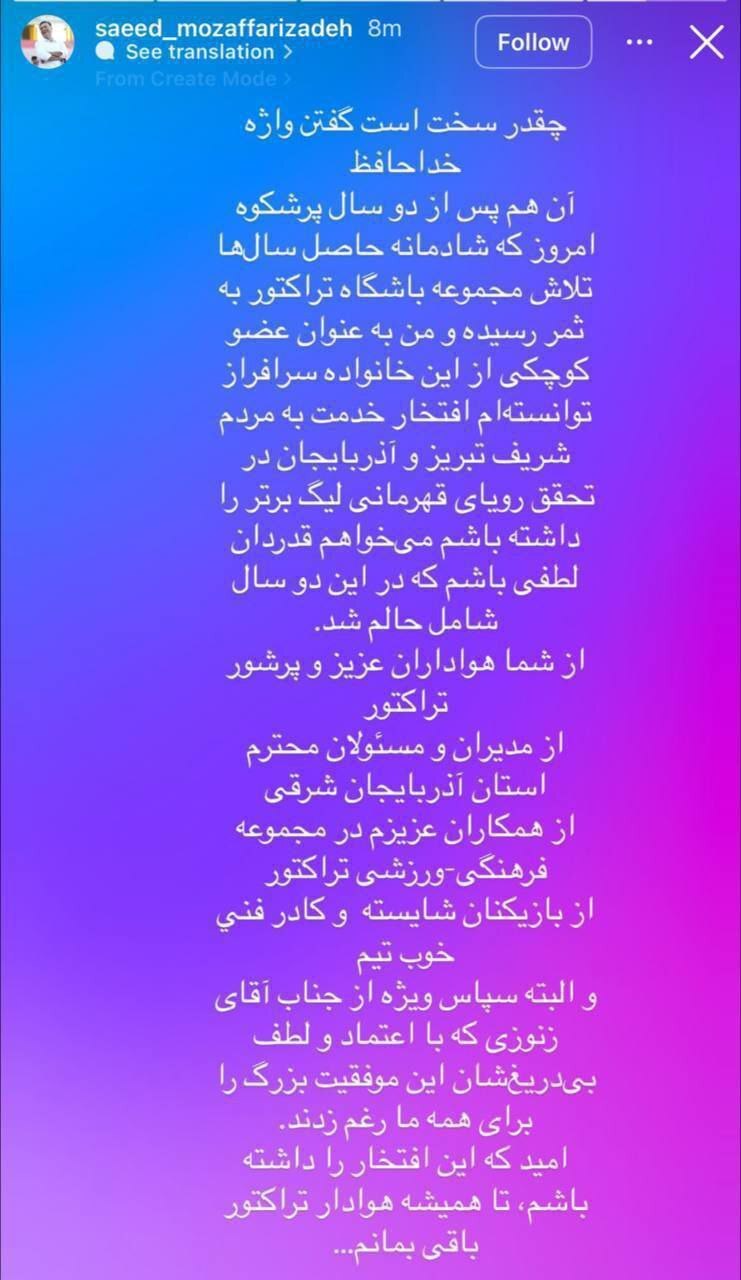The height and width of the screenshot is (1280, 741).
Task: Click the story header bar area
Action: [x=370, y=42]
